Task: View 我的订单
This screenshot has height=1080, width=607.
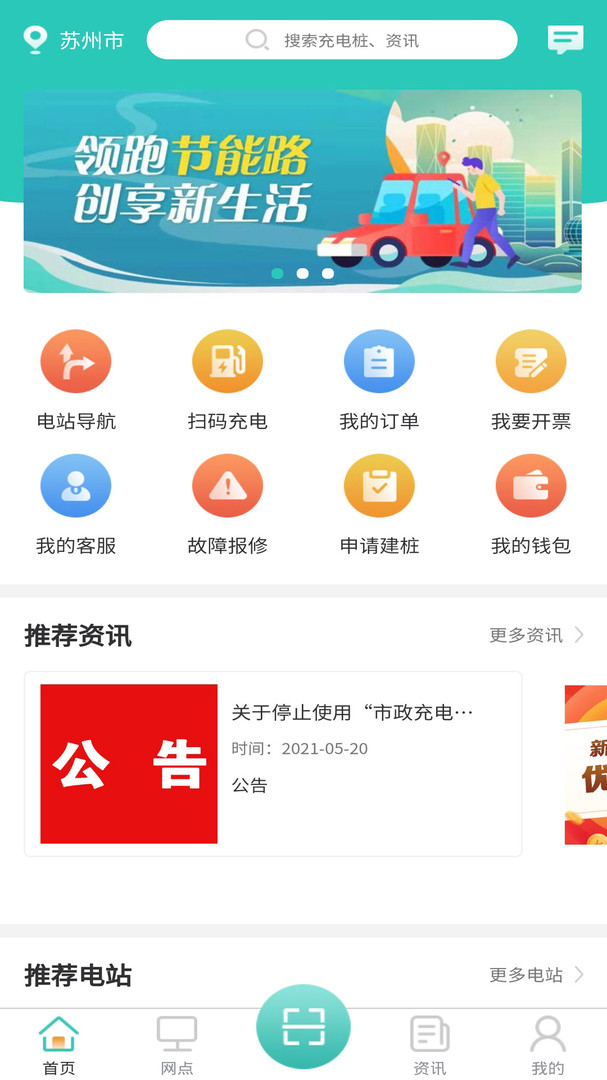Action: coord(379,380)
